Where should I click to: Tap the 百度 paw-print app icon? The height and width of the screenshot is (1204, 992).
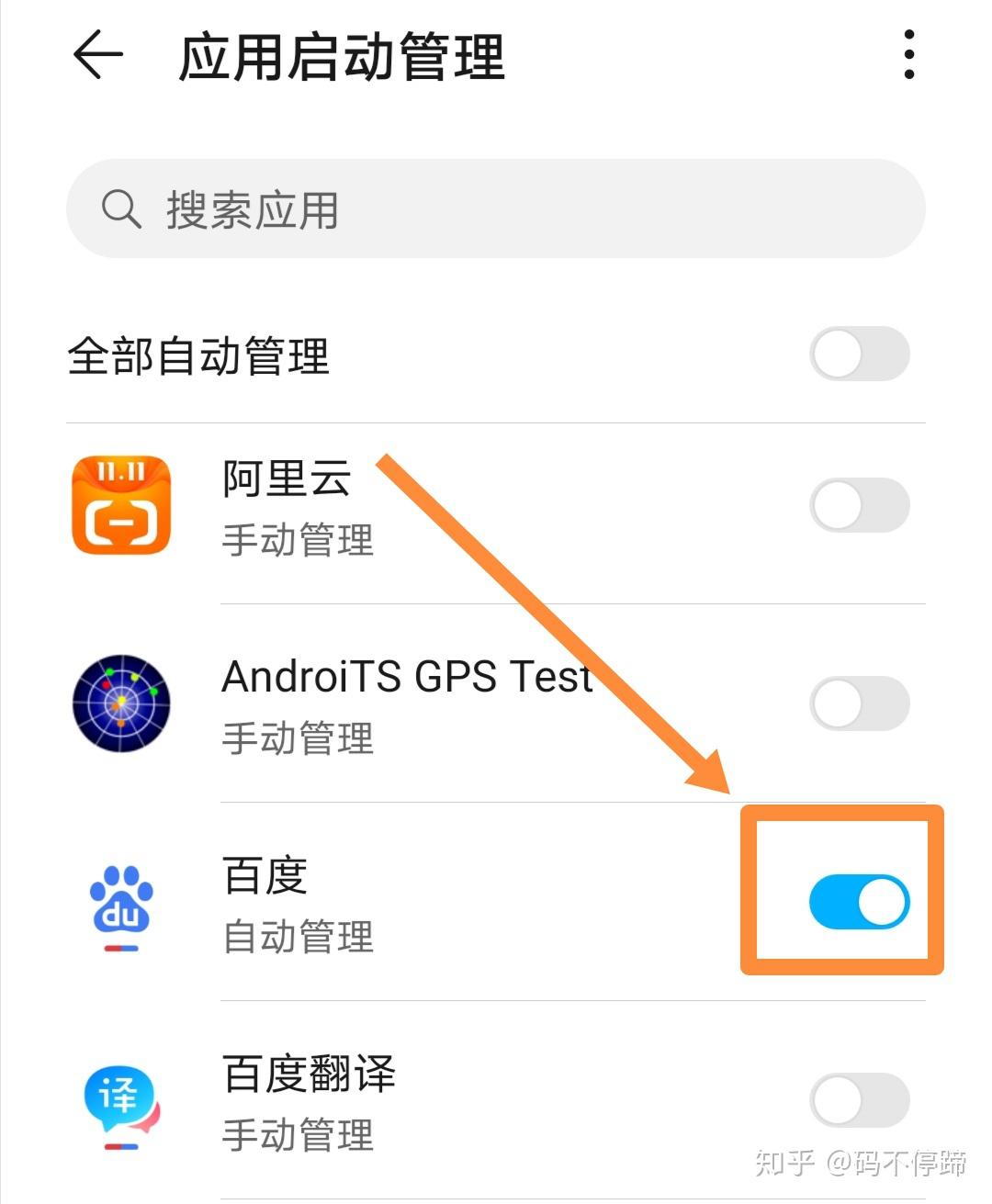(119, 905)
